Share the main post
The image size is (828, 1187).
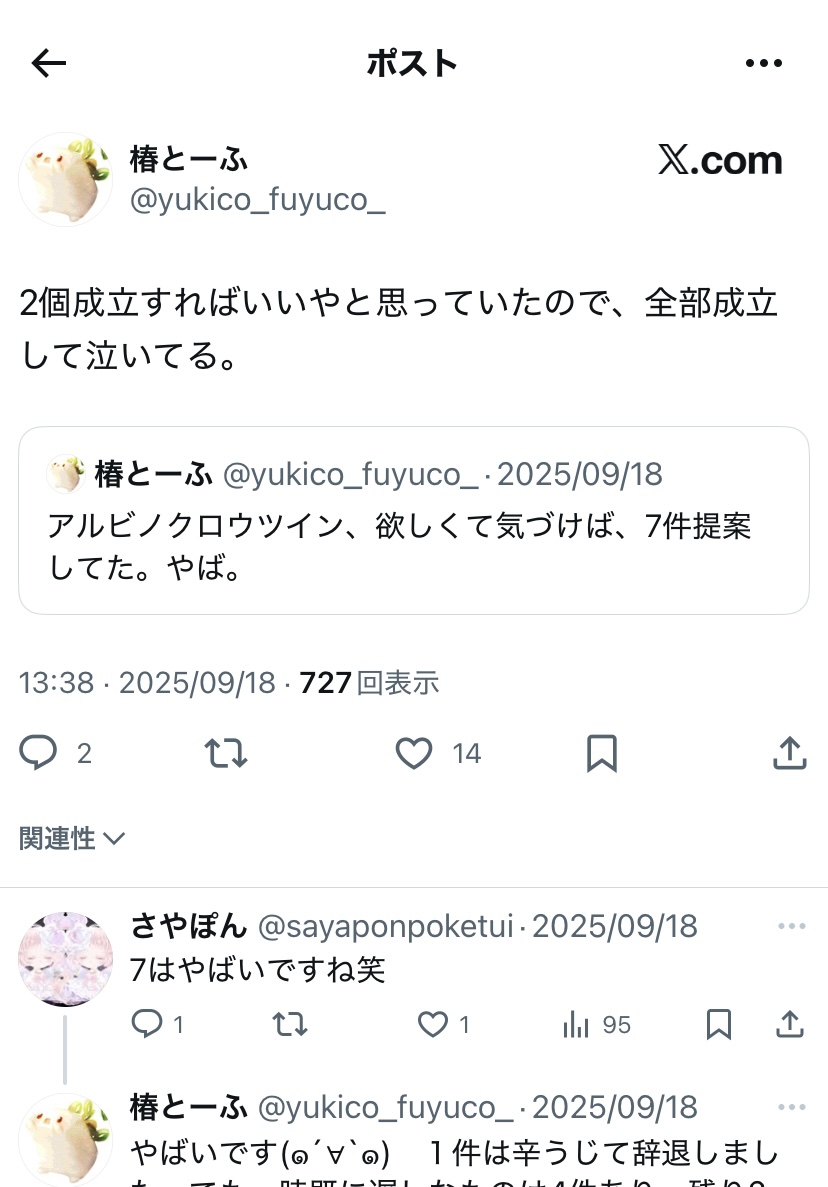pyautogui.click(x=789, y=753)
